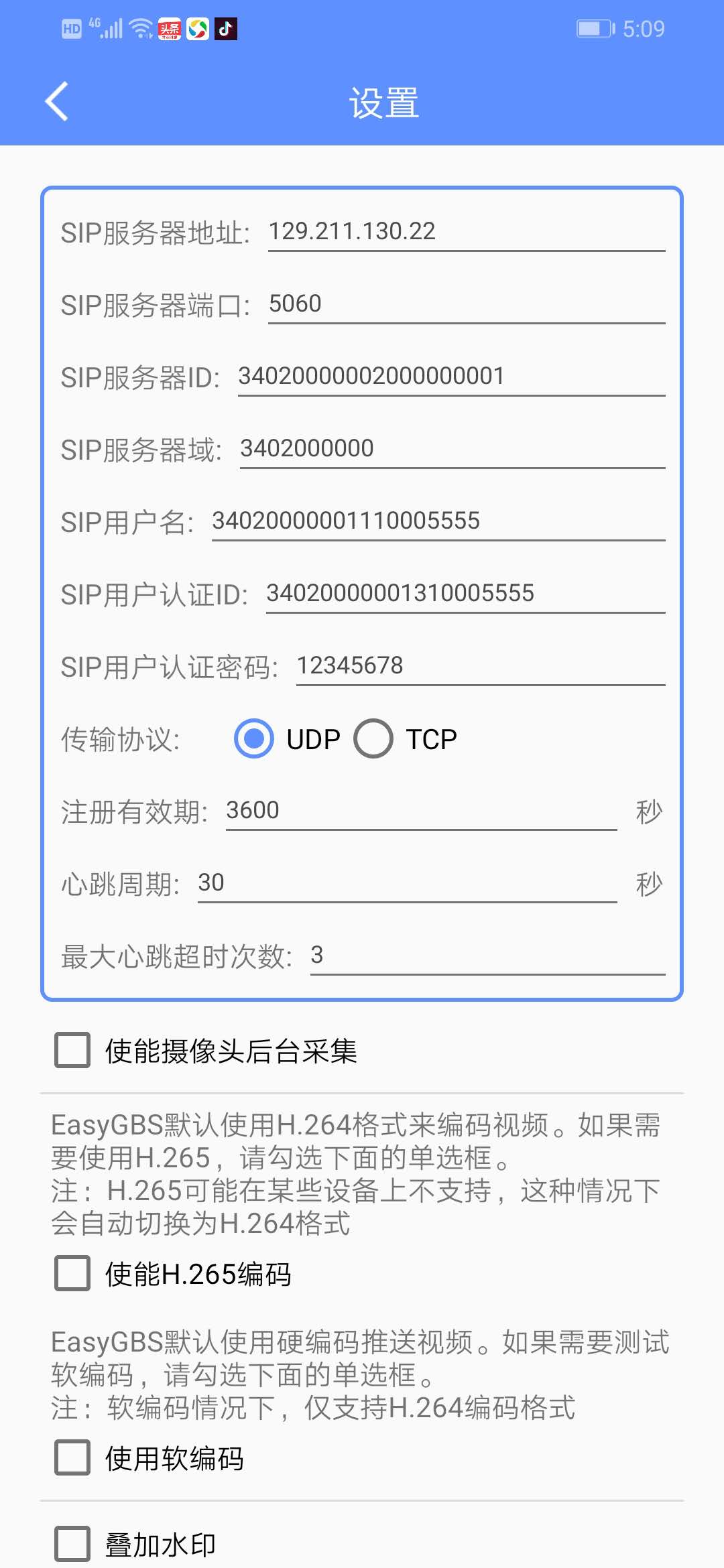Select UDP as transport protocol
The height and width of the screenshot is (1568, 724).
254,738
